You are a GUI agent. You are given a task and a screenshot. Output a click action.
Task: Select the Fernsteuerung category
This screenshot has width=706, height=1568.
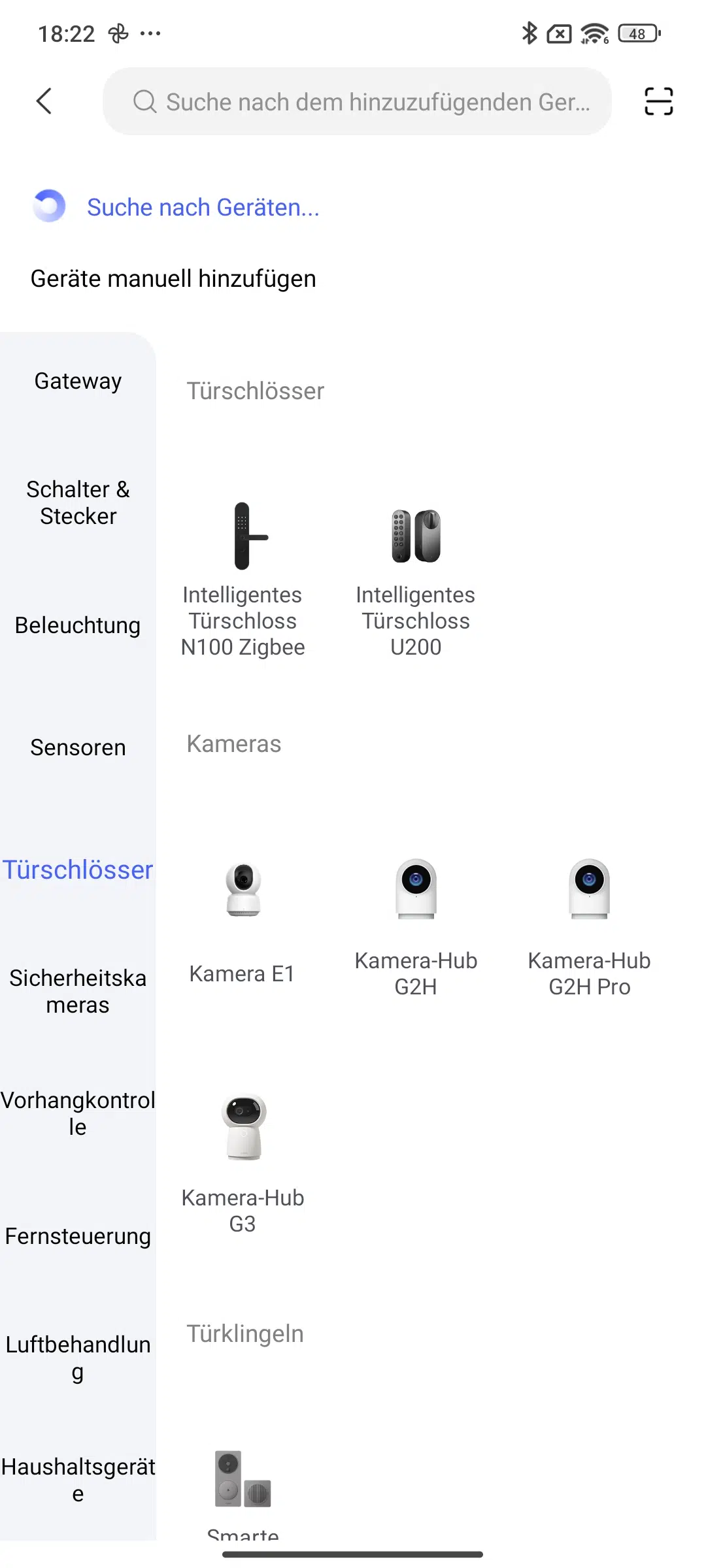click(x=78, y=1236)
